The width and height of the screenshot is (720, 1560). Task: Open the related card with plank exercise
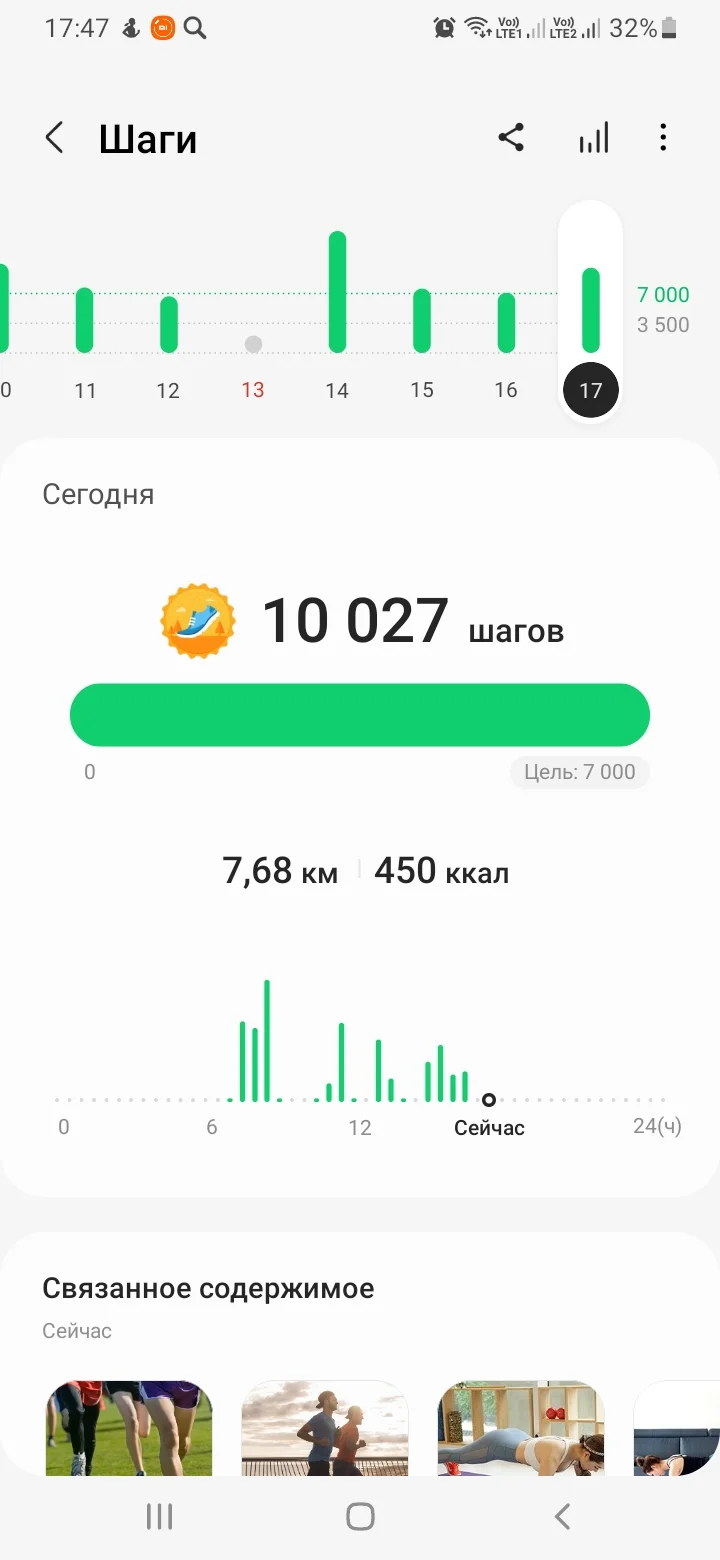(x=521, y=1428)
